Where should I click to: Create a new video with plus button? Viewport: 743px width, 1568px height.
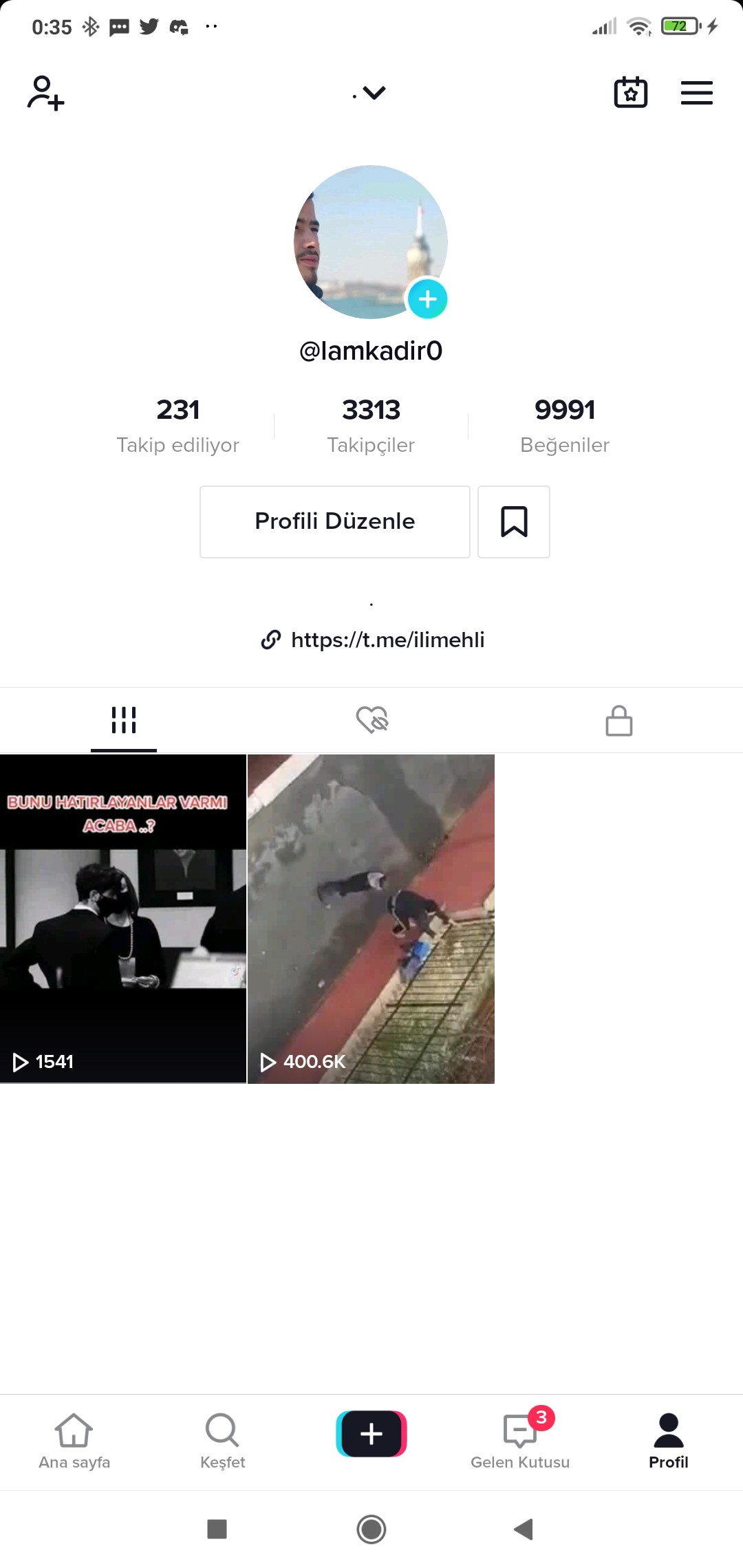(x=371, y=1434)
